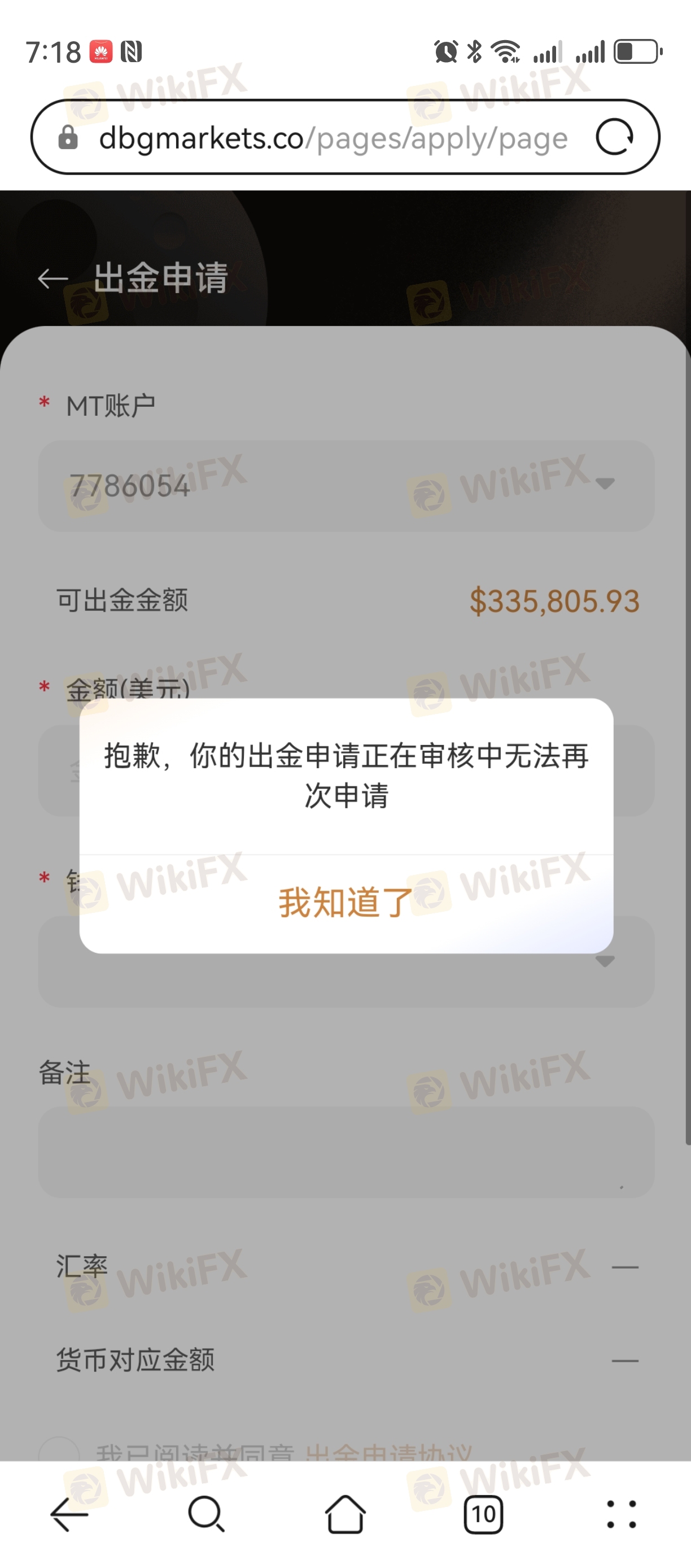Dismiss the dialog with 我知道了
Image resolution: width=691 pixels, height=1568 pixels.
(345, 902)
